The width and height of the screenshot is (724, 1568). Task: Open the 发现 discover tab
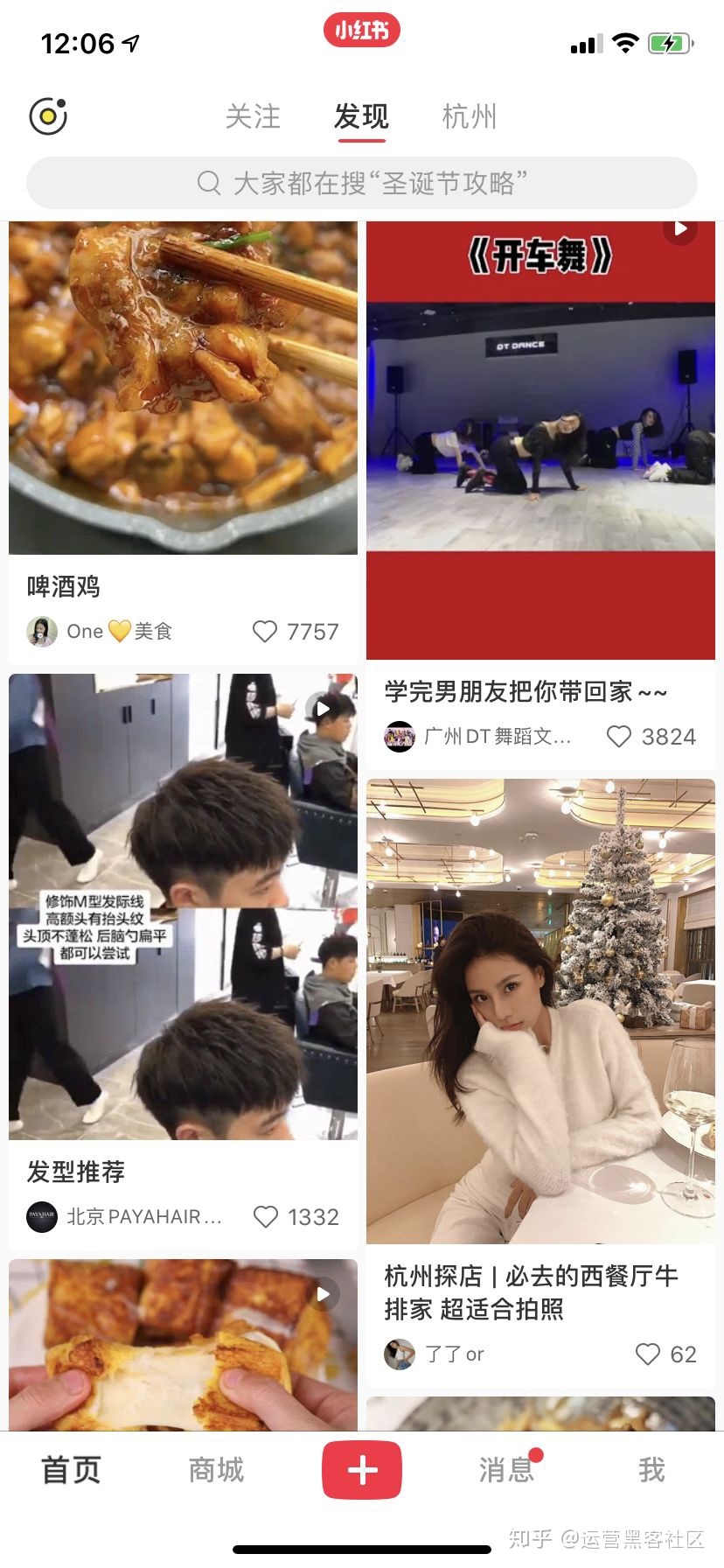click(x=361, y=116)
